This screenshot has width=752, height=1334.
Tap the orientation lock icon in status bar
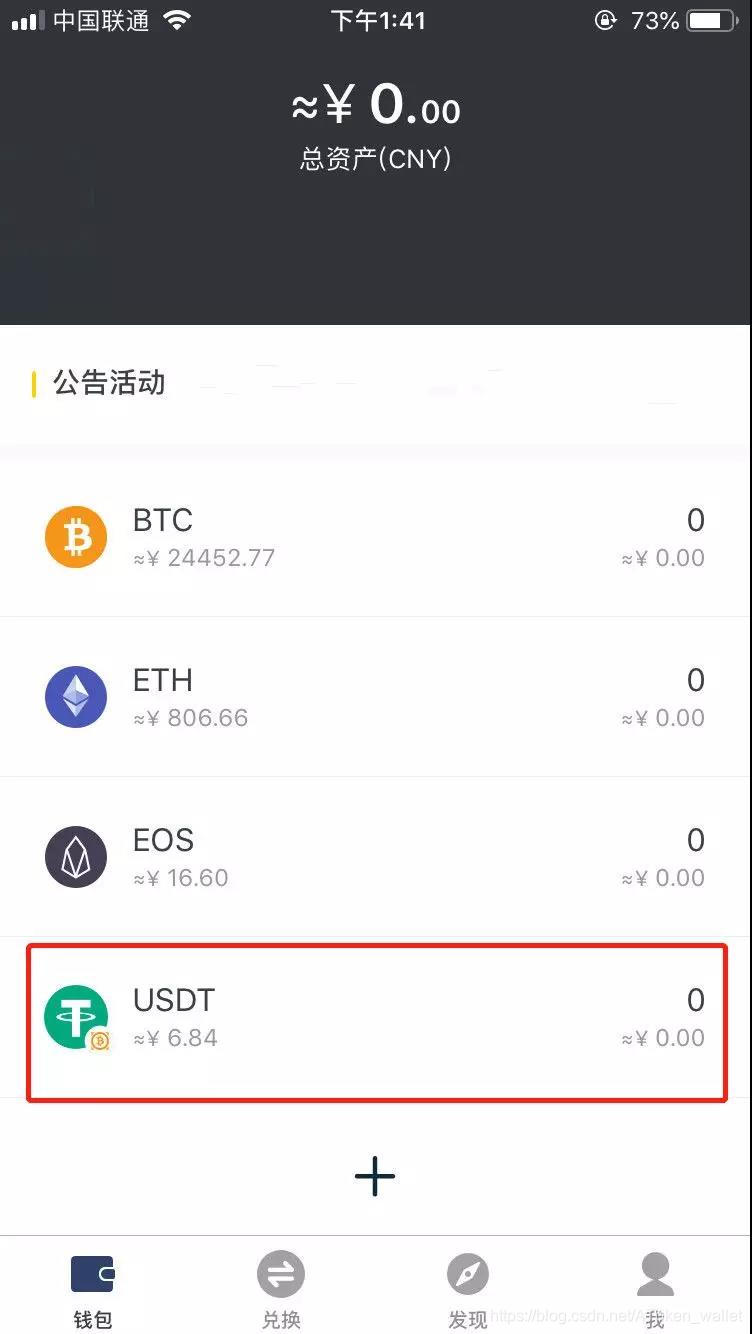pyautogui.click(x=607, y=20)
